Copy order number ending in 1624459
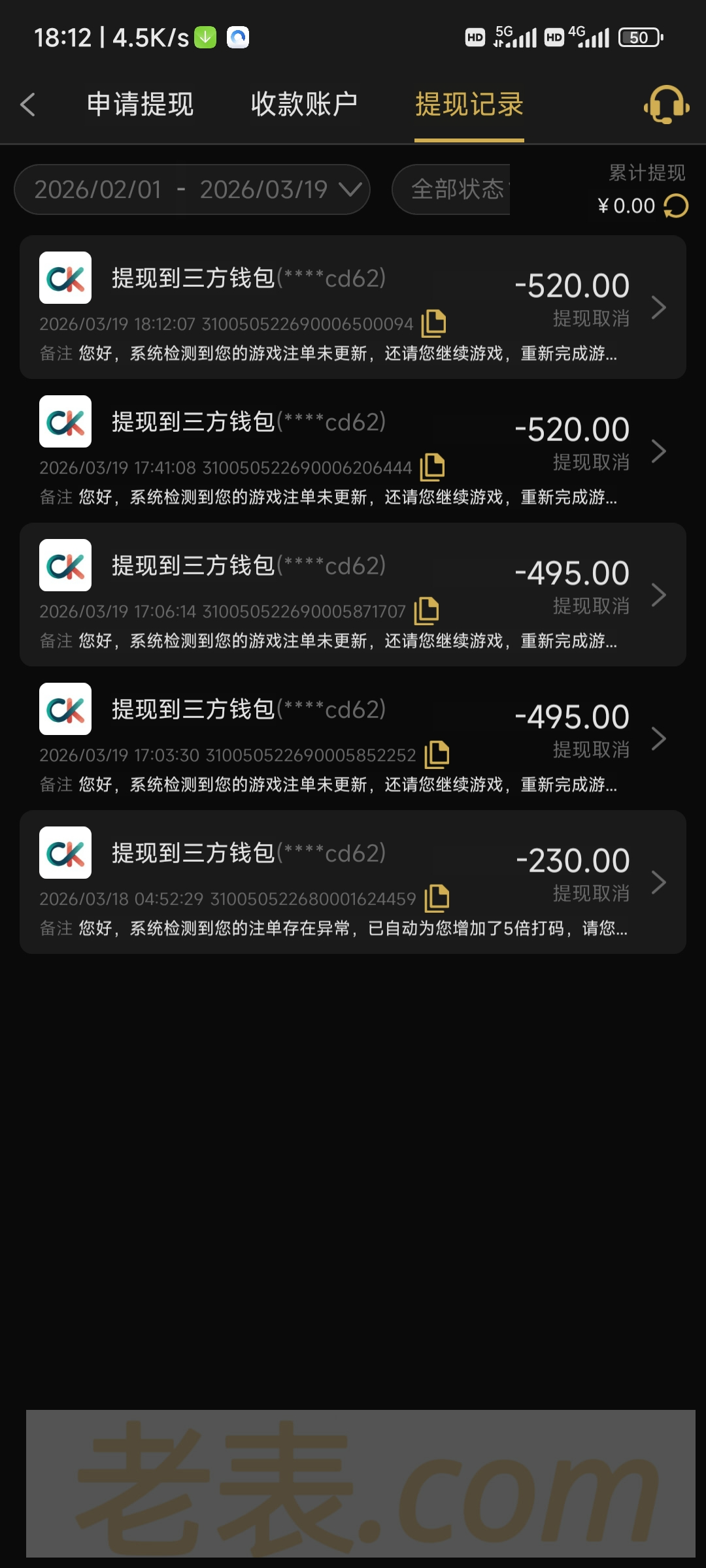The image size is (706, 1568). point(437,898)
